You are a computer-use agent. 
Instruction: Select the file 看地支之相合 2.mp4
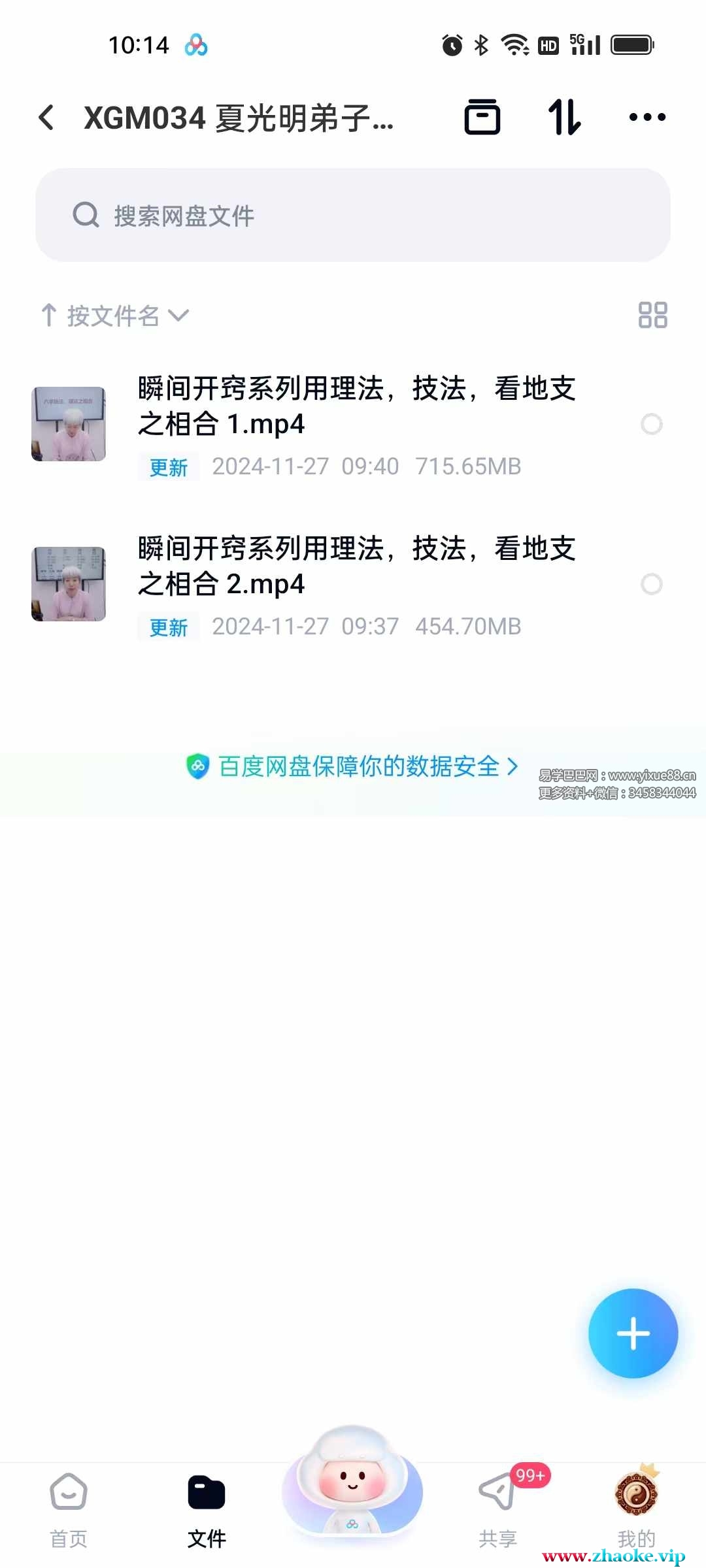click(x=651, y=584)
